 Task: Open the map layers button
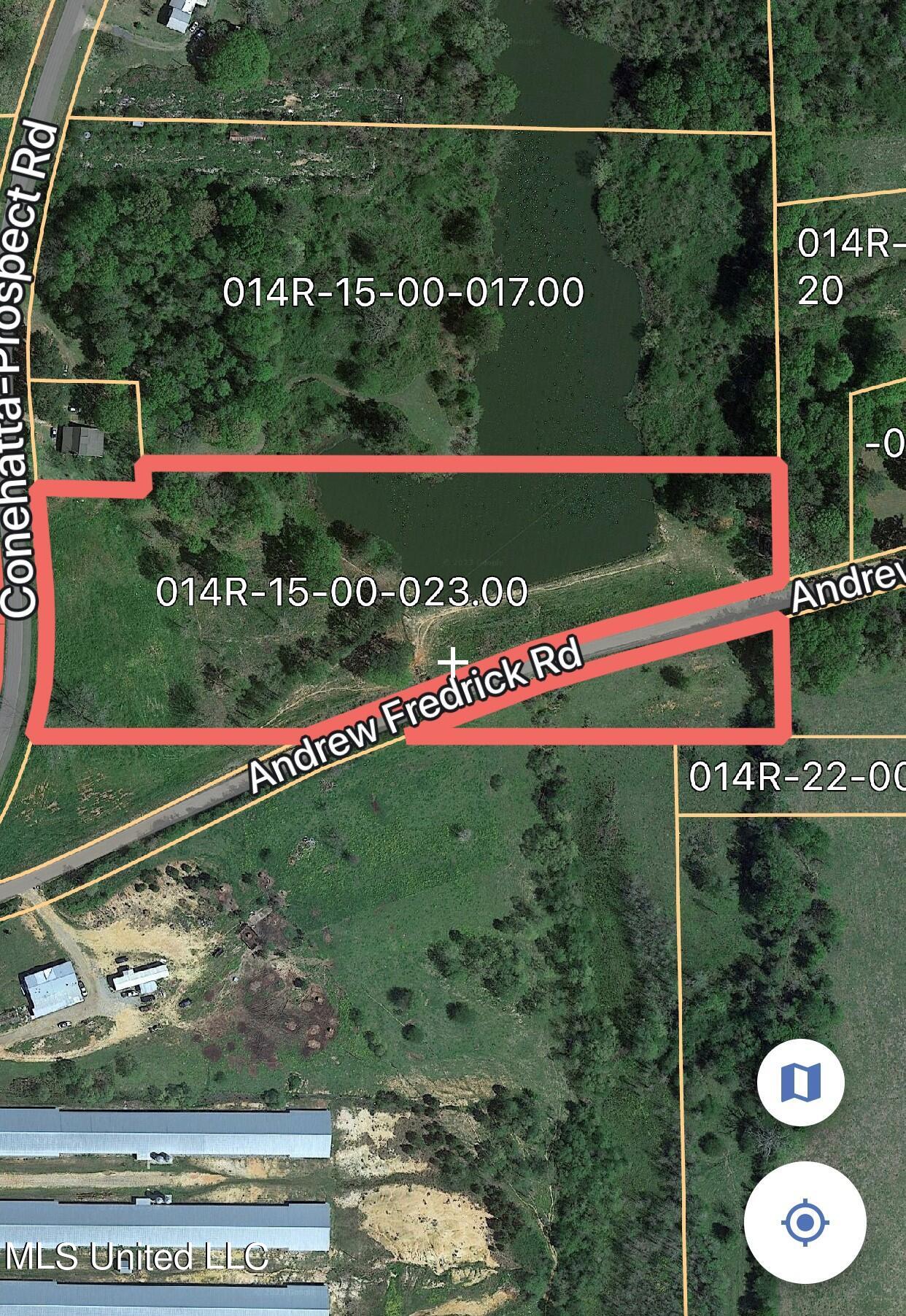tap(800, 1082)
